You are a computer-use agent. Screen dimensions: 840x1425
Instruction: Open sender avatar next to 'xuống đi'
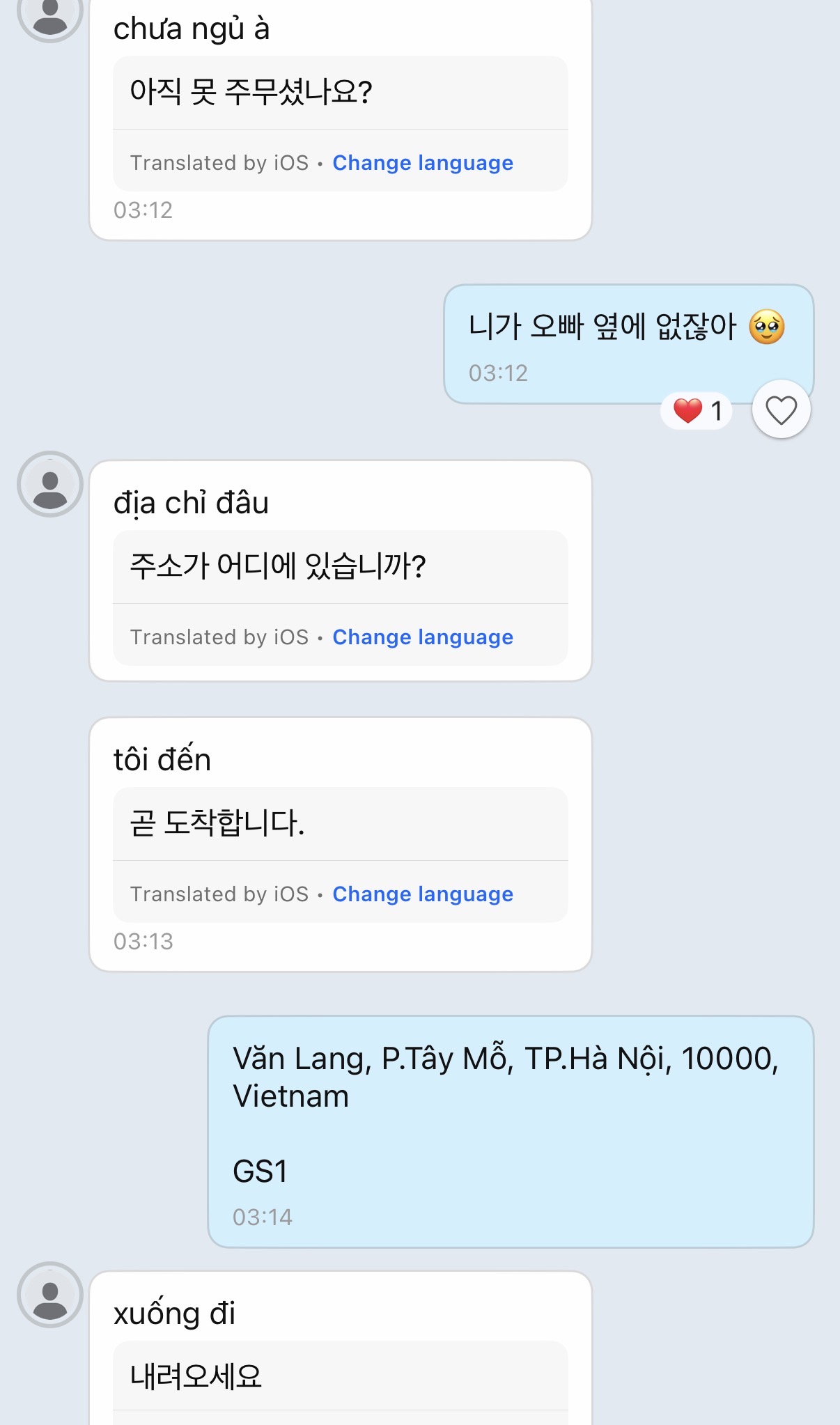pos(50,1295)
